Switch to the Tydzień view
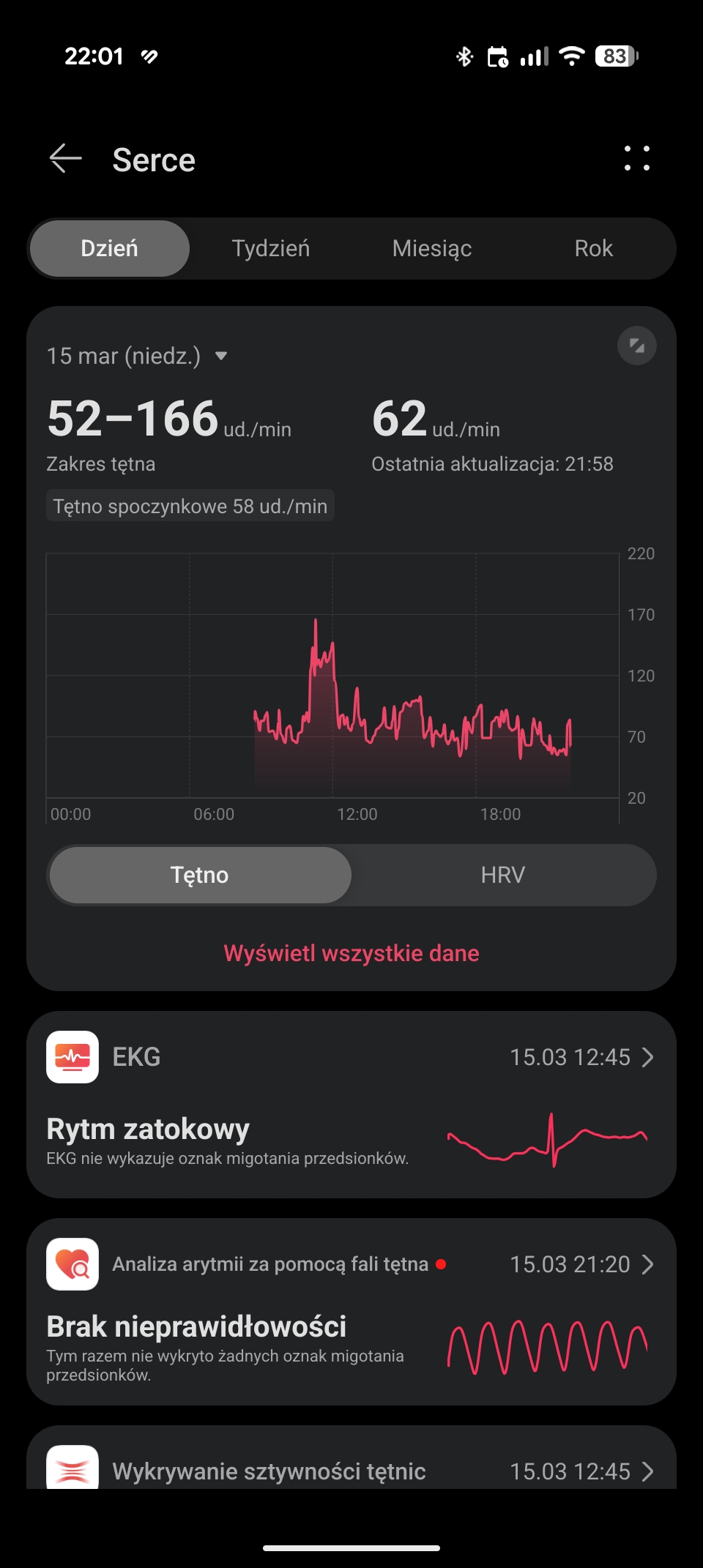Screen dimensions: 703x1568 click(x=271, y=249)
